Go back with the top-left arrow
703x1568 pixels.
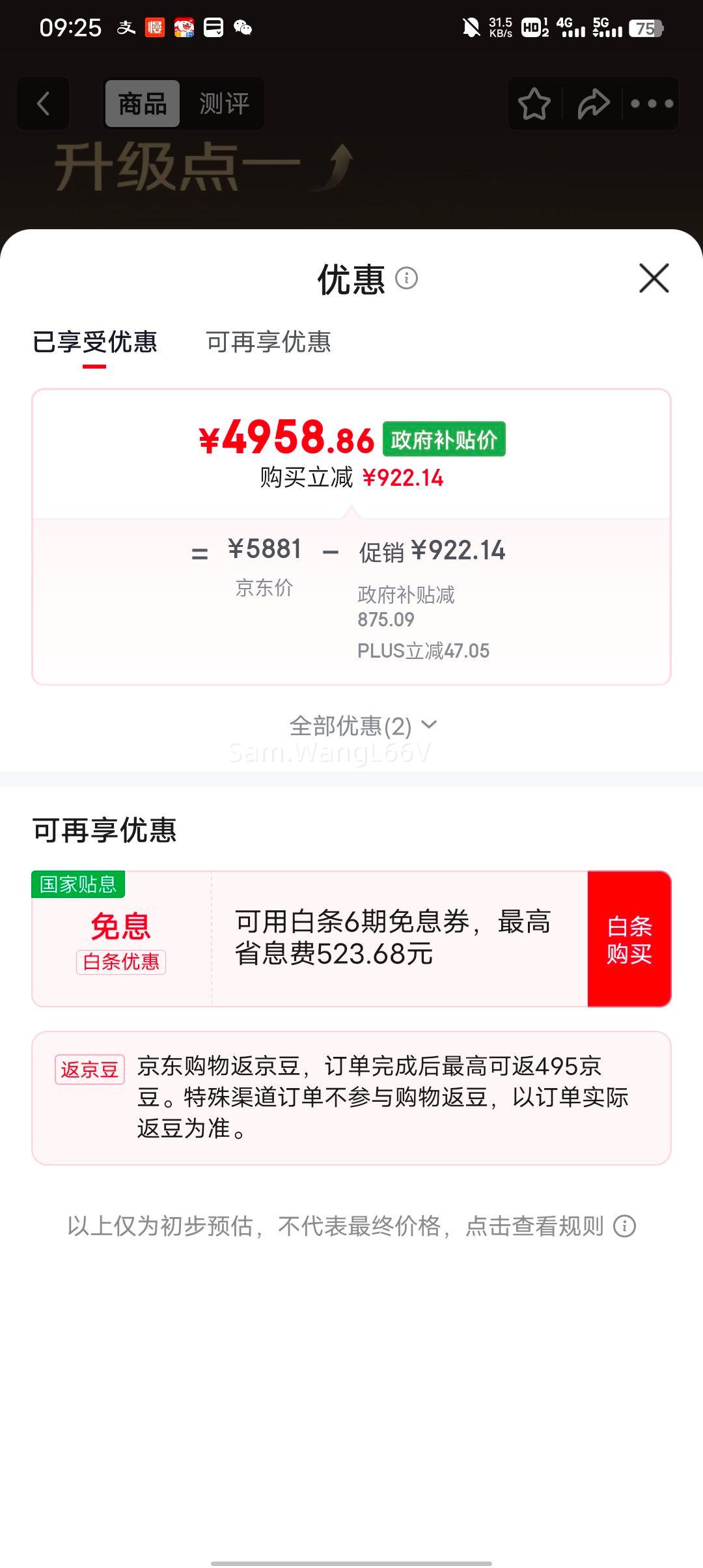point(43,104)
